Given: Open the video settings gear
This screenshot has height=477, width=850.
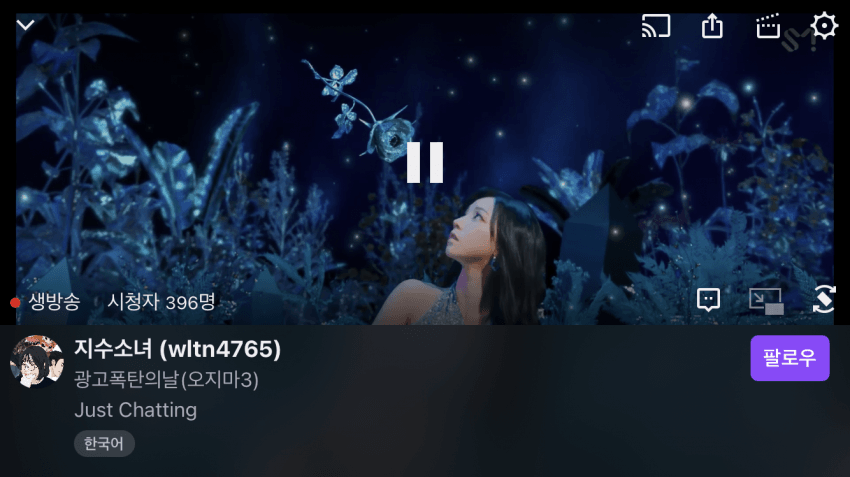Looking at the screenshot, I should (824, 26).
